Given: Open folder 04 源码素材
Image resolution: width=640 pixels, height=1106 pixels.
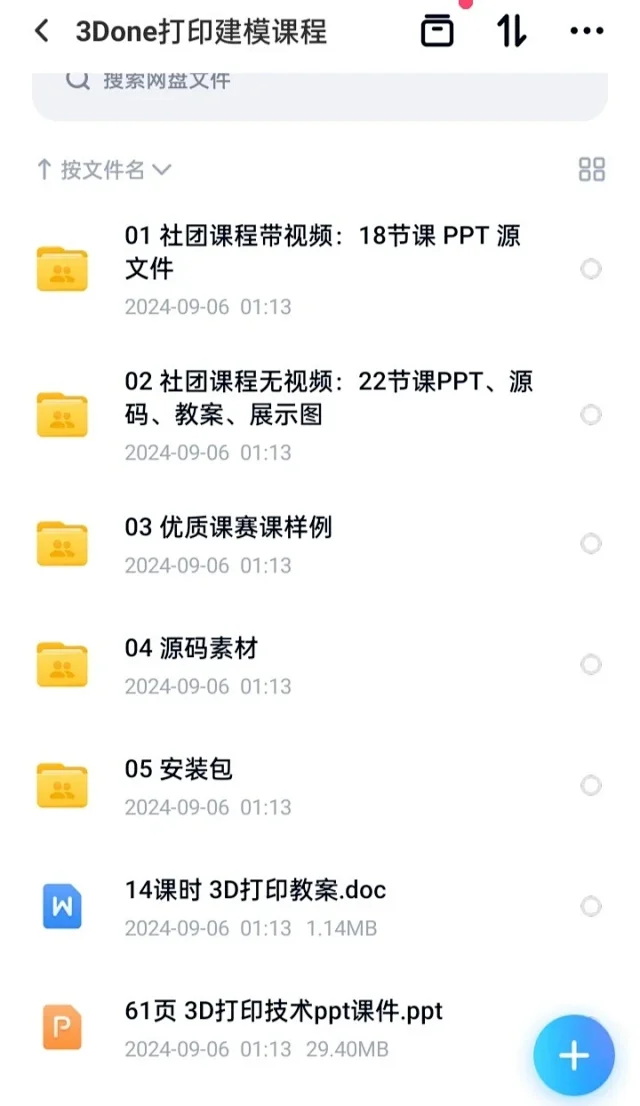Looking at the screenshot, I should (320, 664).
